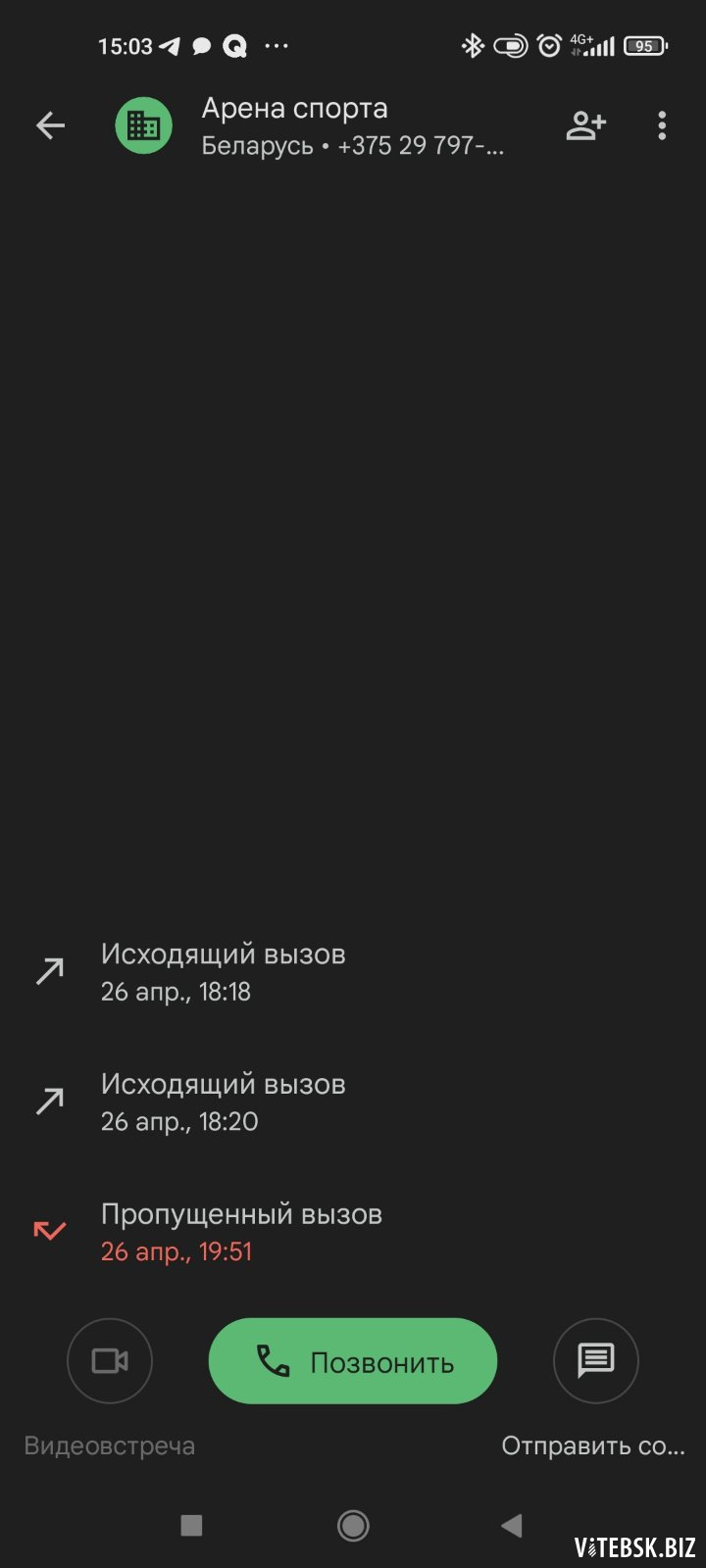
Task: Open the three-dot overflow menu
Action: pyautogui.click(x=662, y=125)
